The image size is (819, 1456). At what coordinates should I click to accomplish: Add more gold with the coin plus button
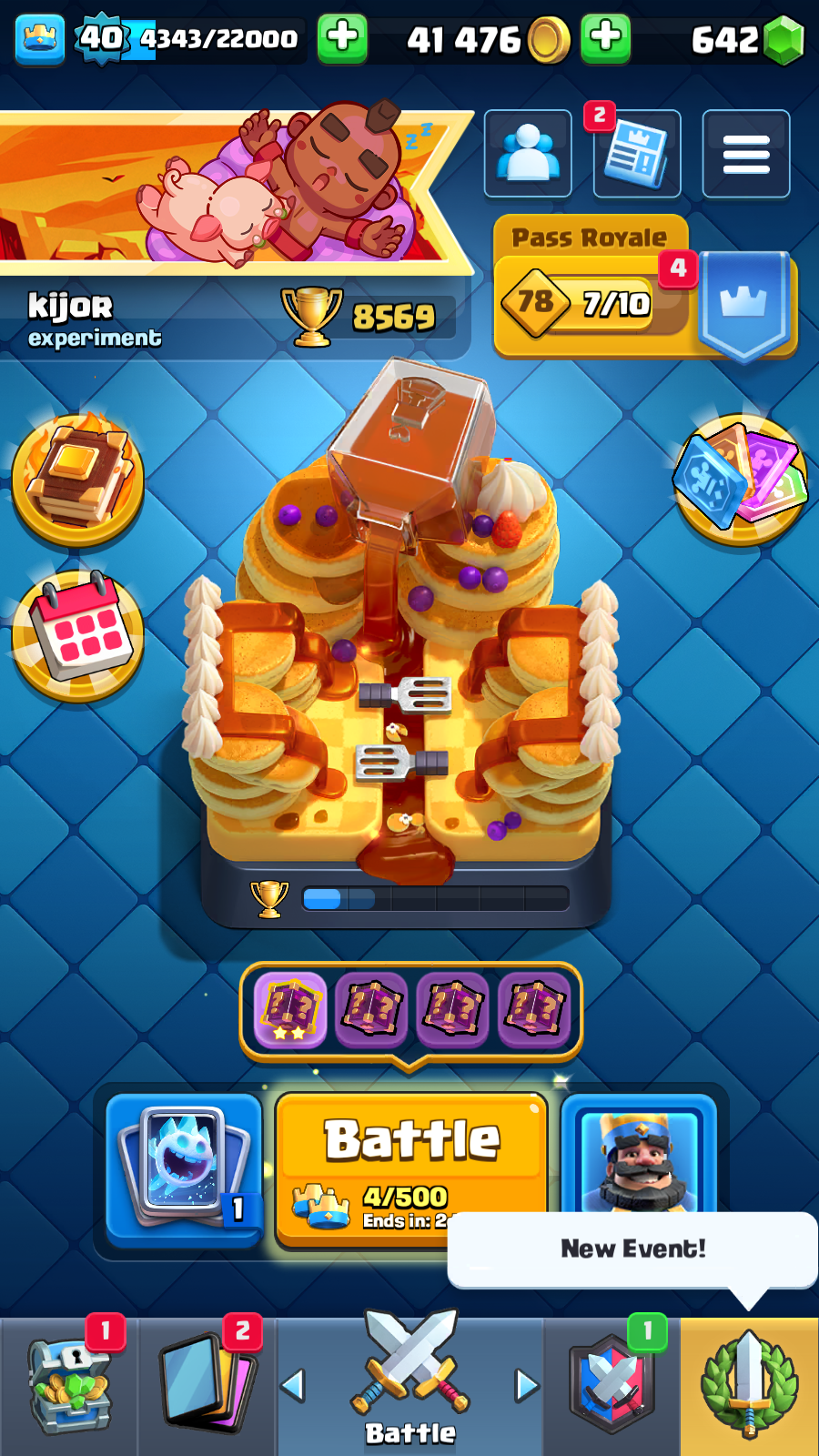click(x=605, y=38)
